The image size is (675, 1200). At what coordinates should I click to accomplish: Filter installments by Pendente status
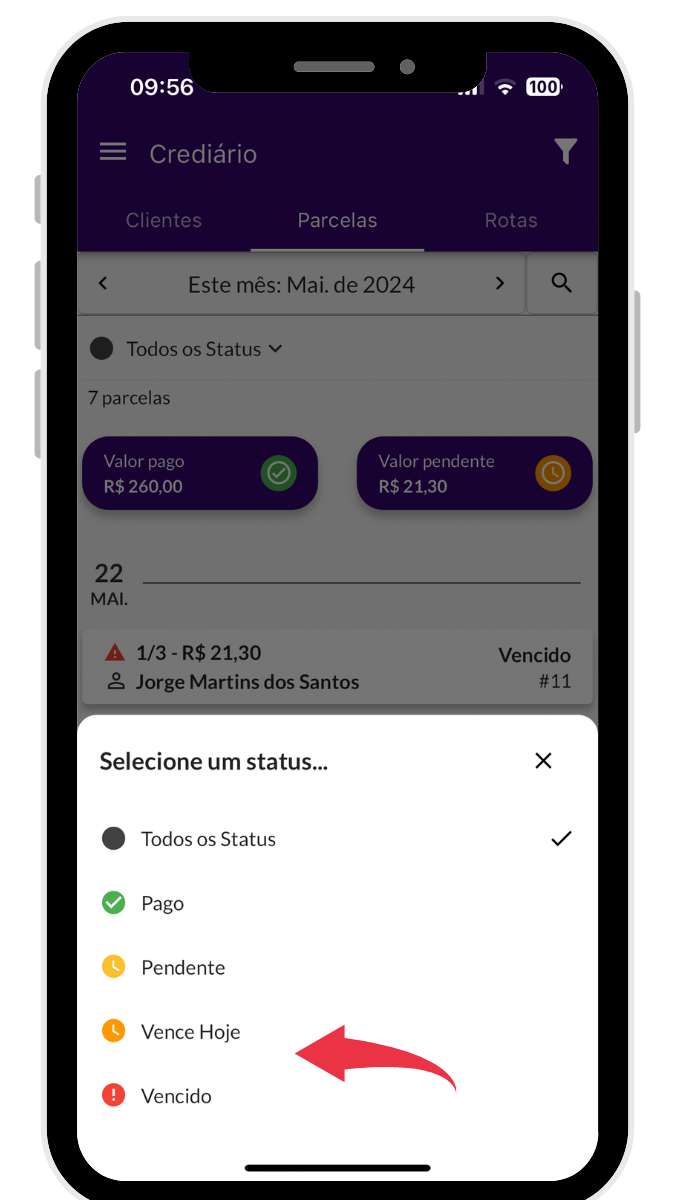[183, 967]
